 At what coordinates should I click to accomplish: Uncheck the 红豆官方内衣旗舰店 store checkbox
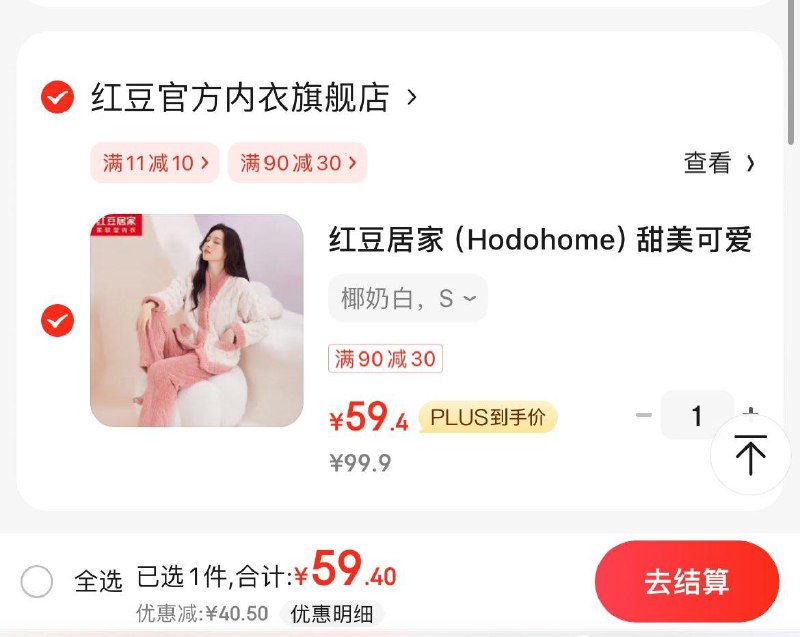pos(57,97)
